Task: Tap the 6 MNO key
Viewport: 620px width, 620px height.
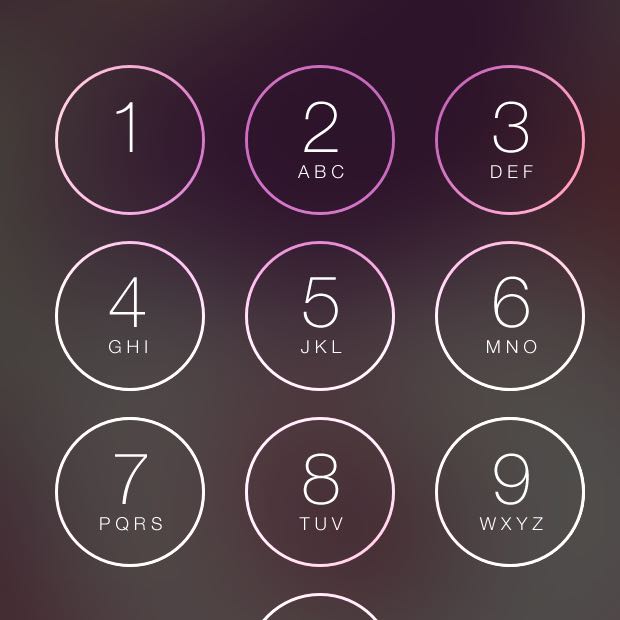Action: point(510,316)
